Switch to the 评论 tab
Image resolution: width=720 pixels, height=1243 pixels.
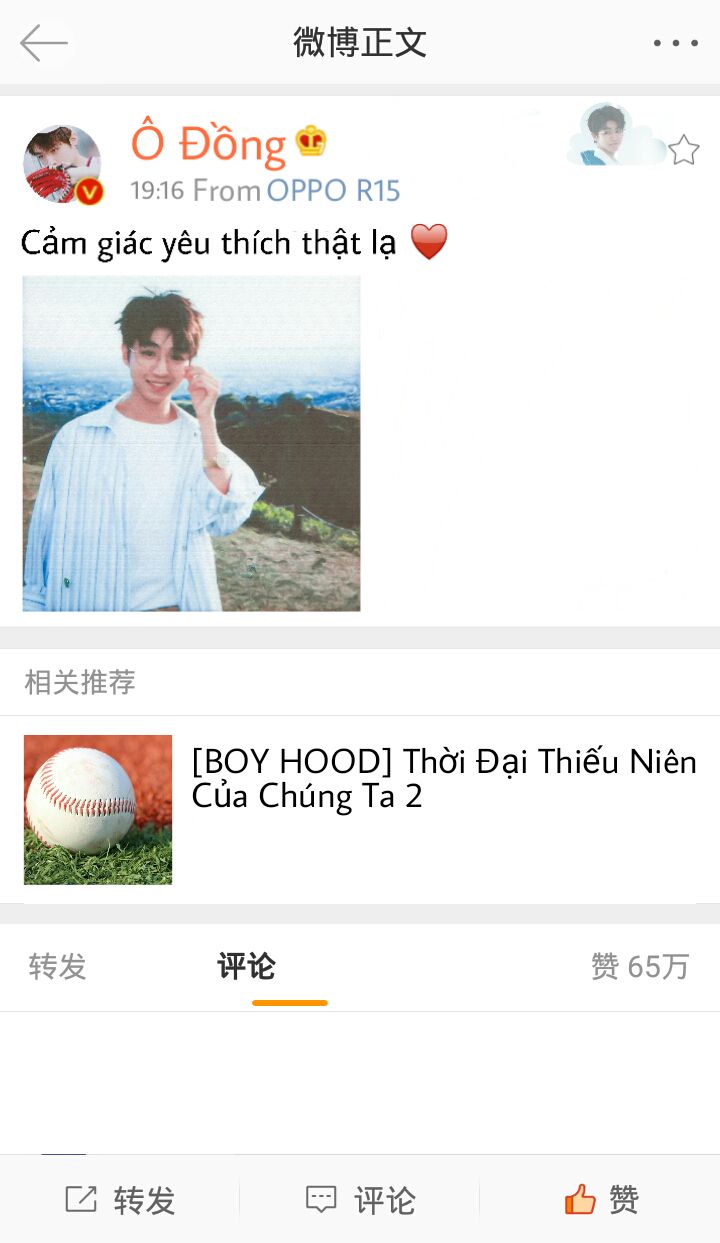[246, 966]
